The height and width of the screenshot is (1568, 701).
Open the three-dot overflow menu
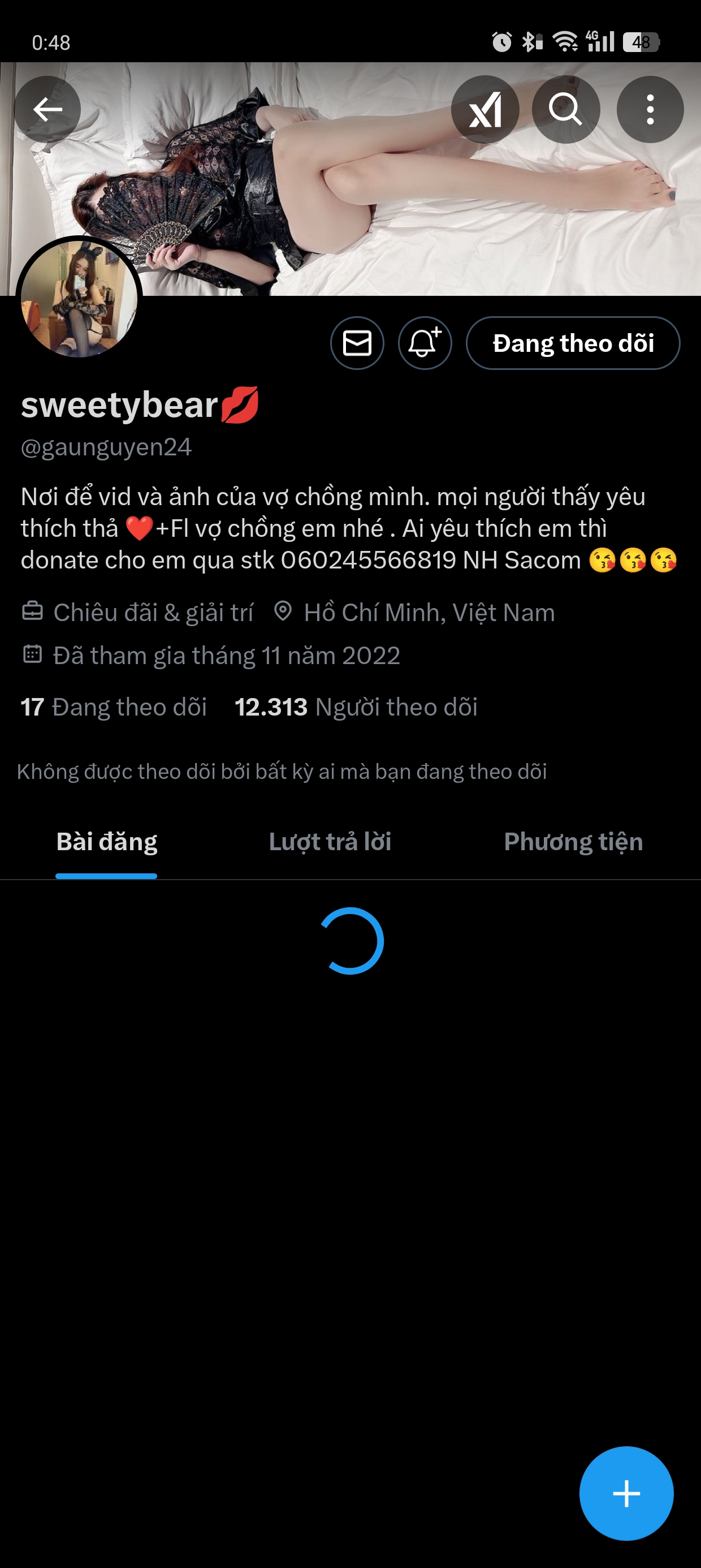point(650,110)
